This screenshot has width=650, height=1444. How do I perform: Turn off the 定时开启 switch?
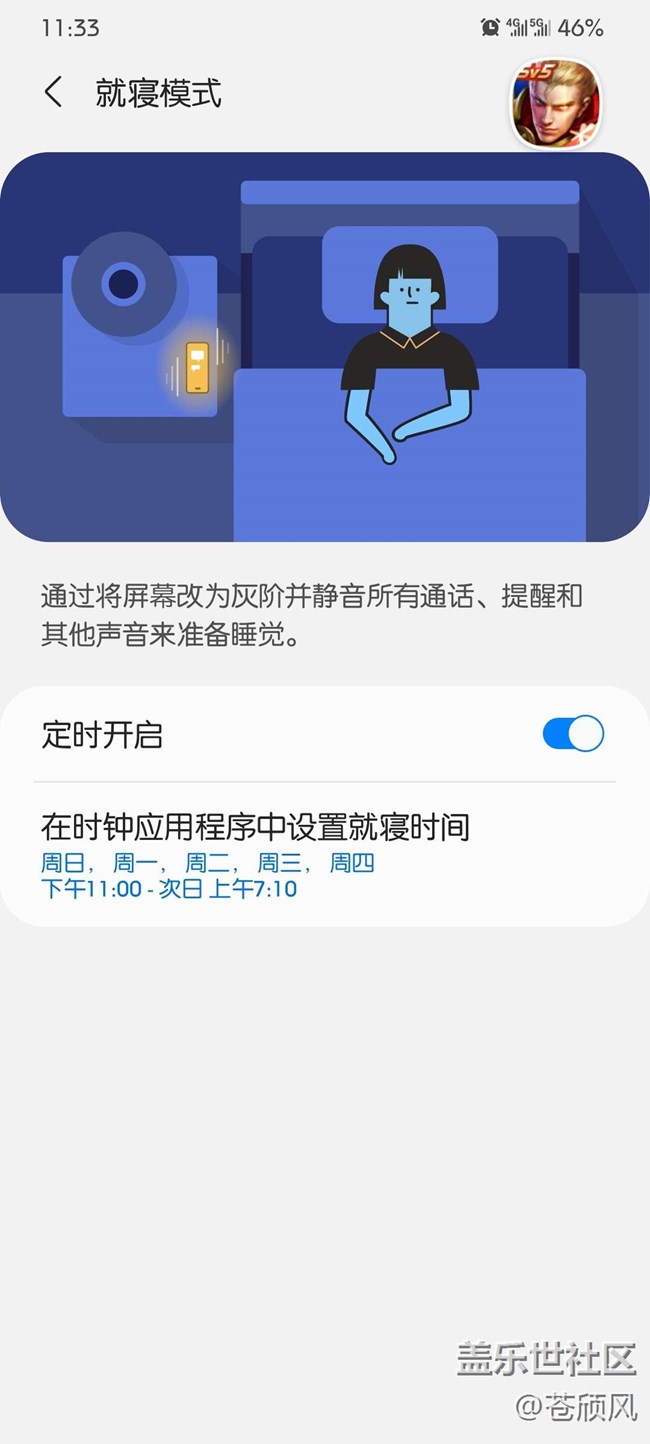(x=573, y=734)
